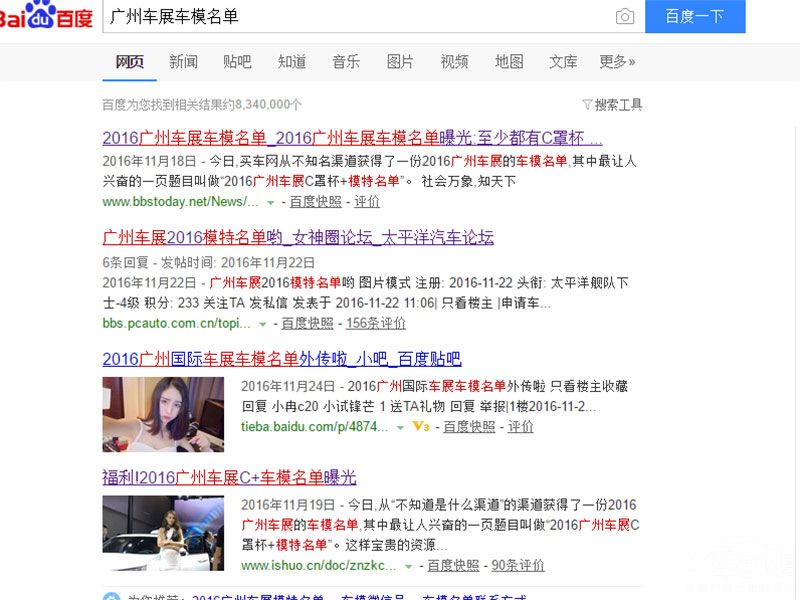
Task: Switch to the 音乐 tab
Action: click(x=346, y=62)
